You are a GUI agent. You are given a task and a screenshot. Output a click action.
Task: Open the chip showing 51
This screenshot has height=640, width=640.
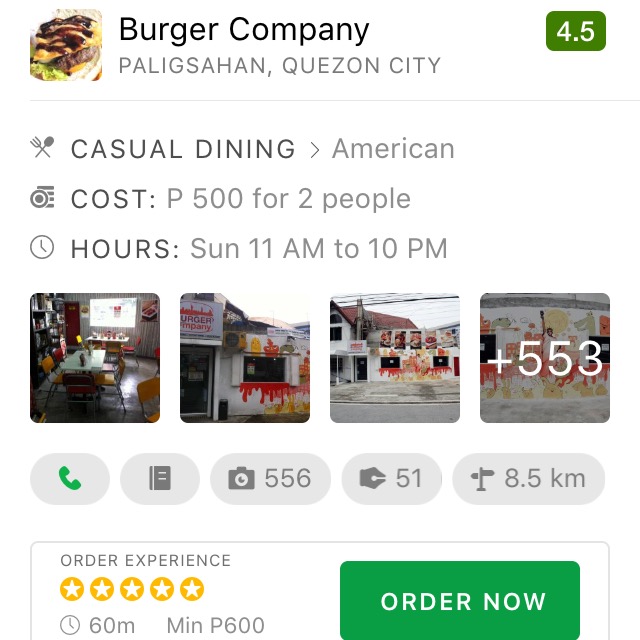point(391,479)
